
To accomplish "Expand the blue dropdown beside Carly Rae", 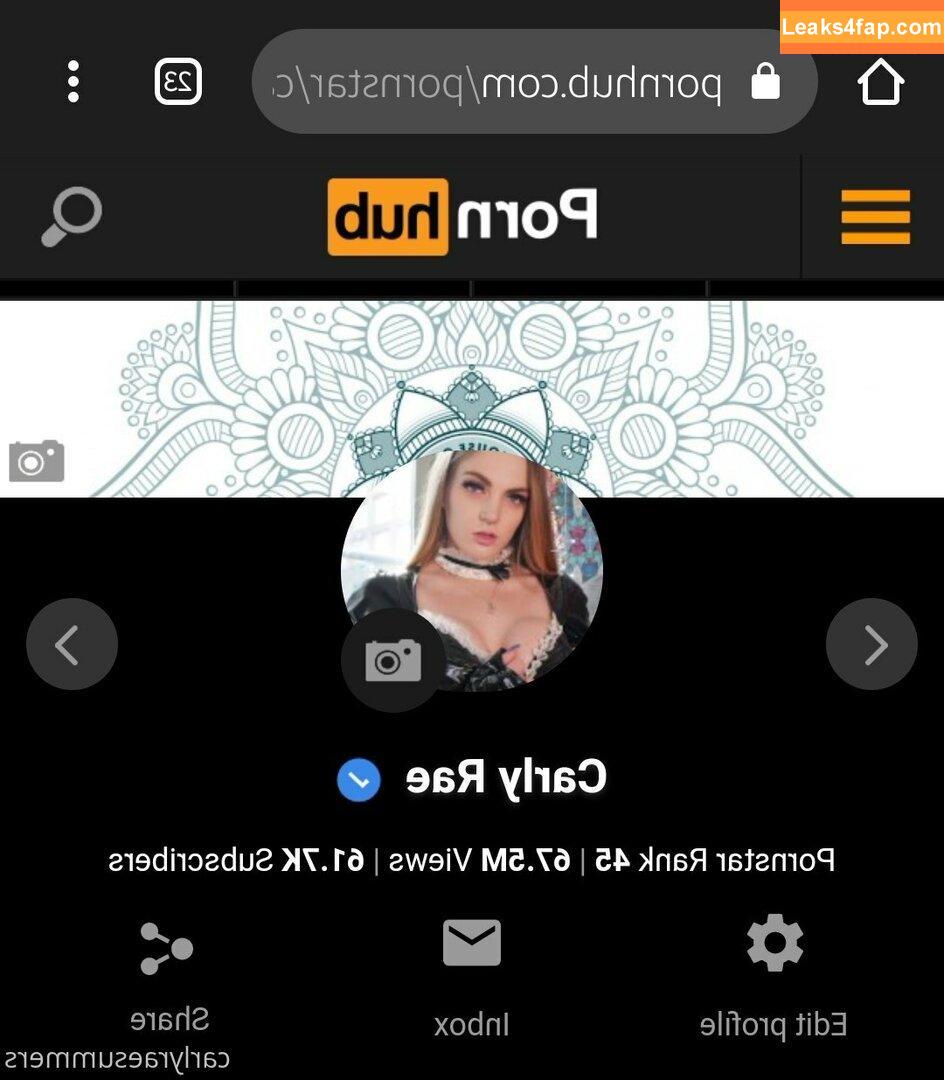I will pos(358,780).
